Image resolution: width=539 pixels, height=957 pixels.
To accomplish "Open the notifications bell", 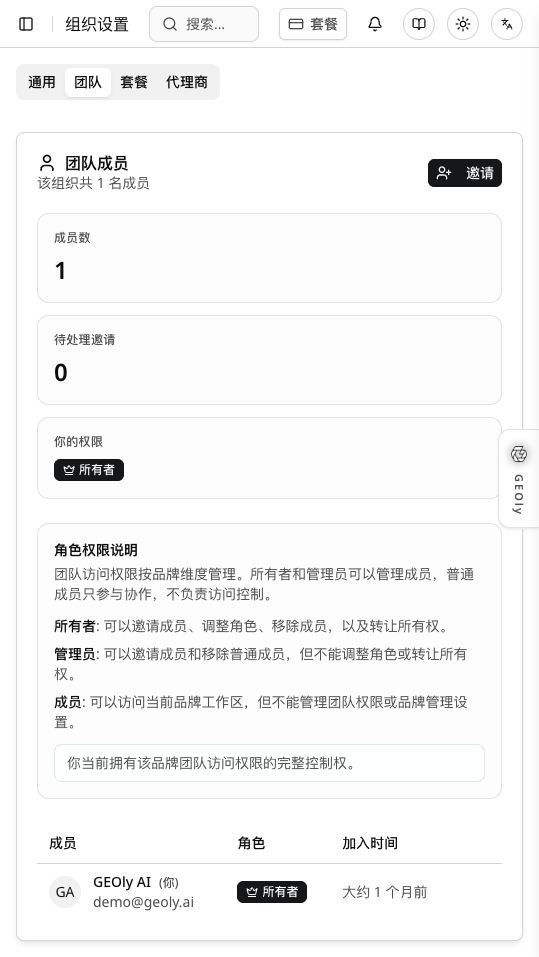I will (375, 24).
